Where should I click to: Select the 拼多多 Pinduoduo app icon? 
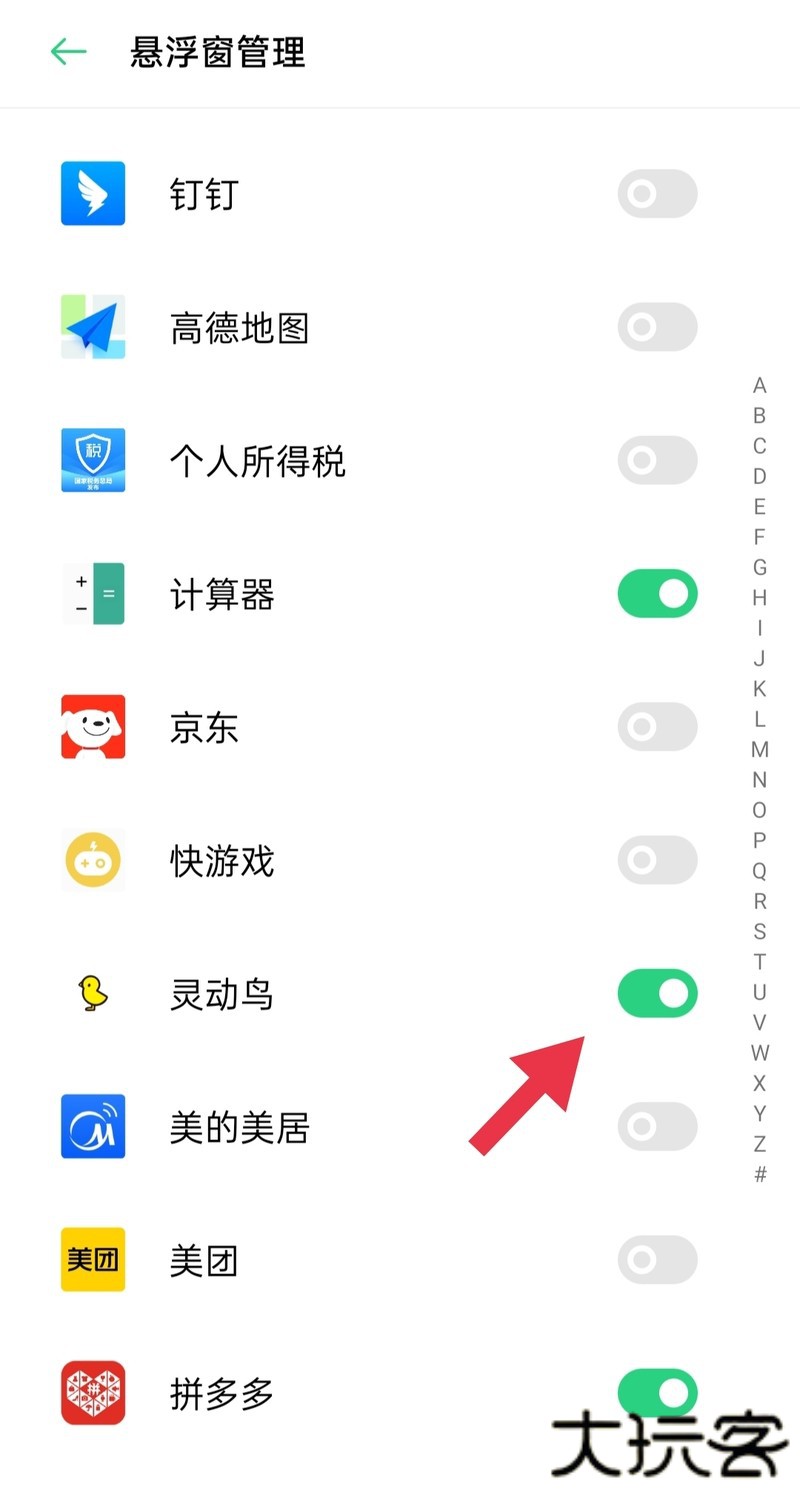(x=92, y=1393)
